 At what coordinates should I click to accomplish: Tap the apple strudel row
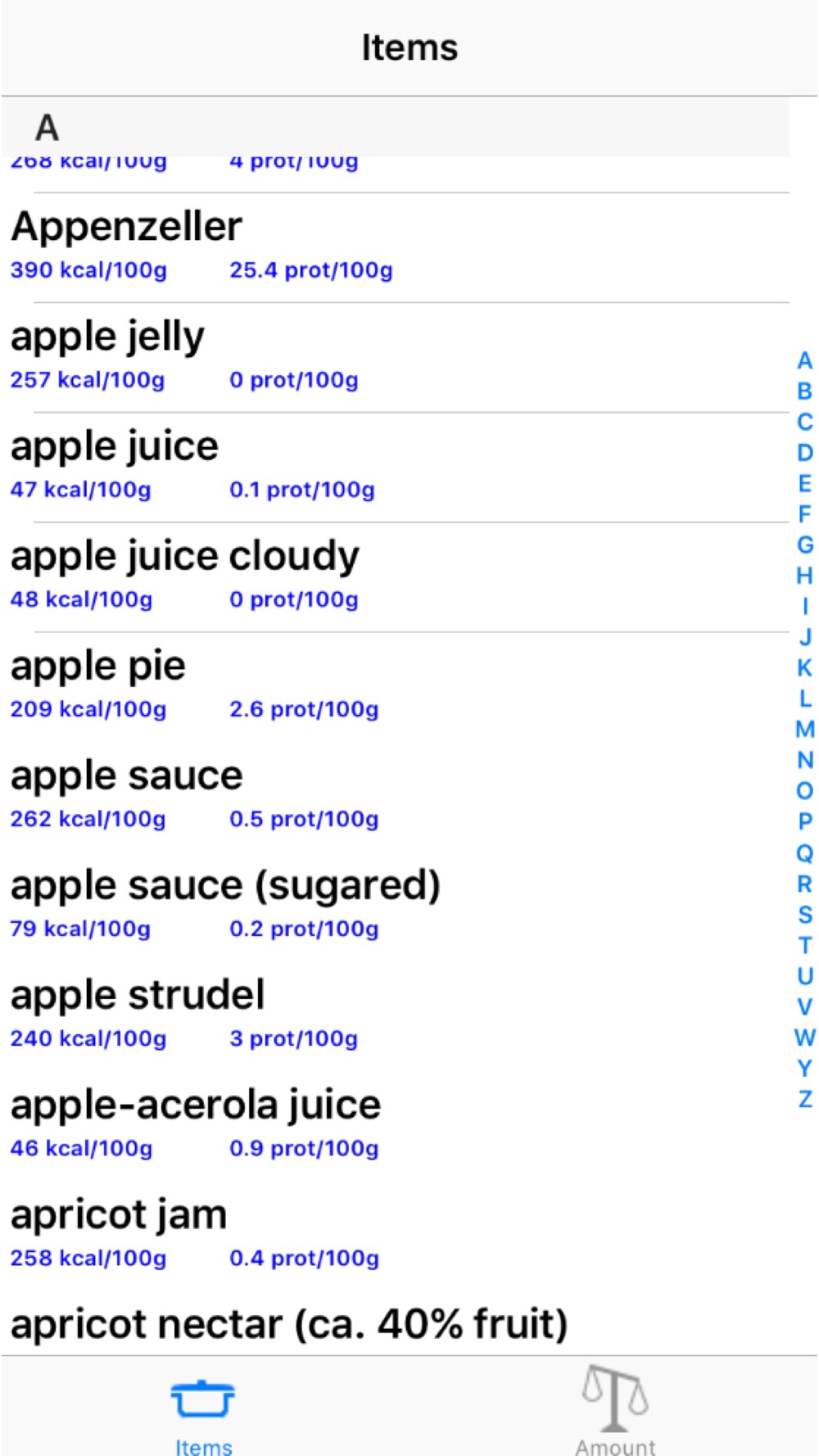395,1016
